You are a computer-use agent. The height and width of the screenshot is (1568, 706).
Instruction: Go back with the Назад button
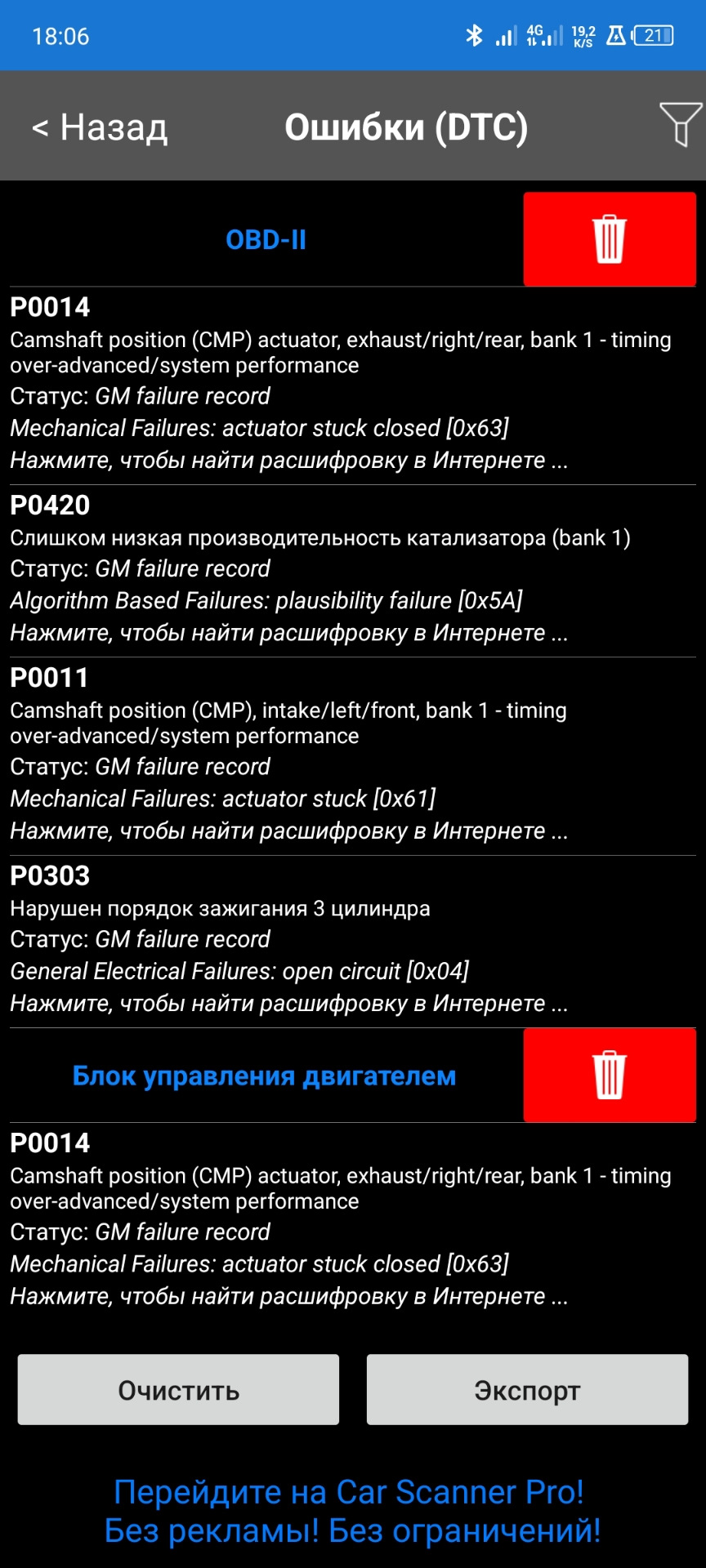(x=100, y=127)
